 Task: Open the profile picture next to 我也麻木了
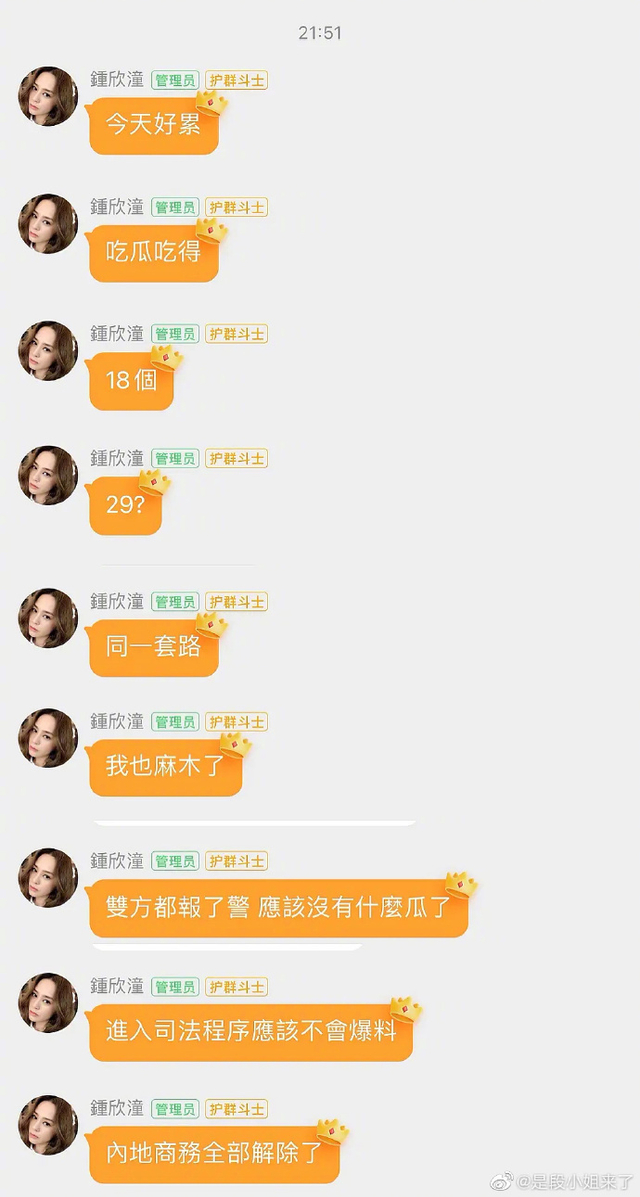tap(48, 738)
